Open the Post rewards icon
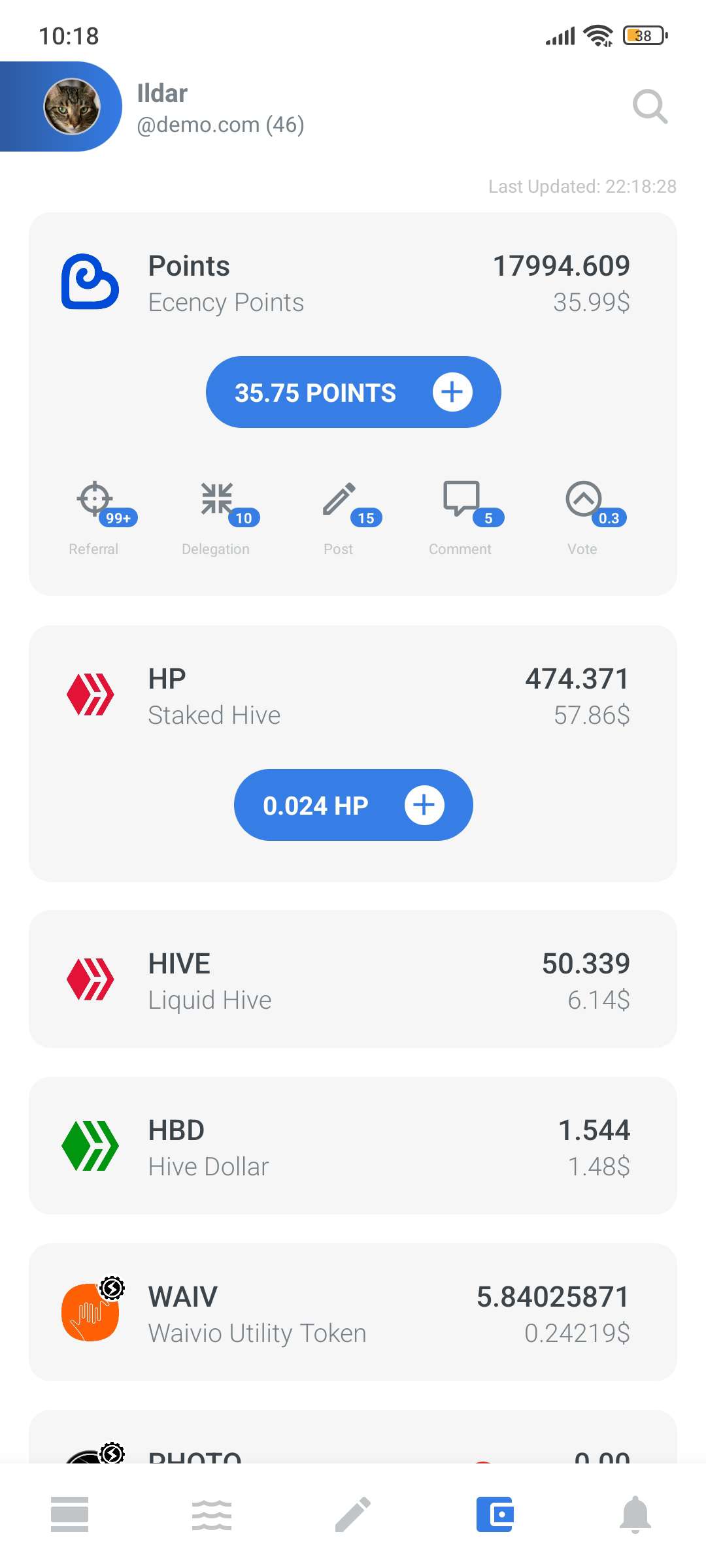 pos(338,500)
